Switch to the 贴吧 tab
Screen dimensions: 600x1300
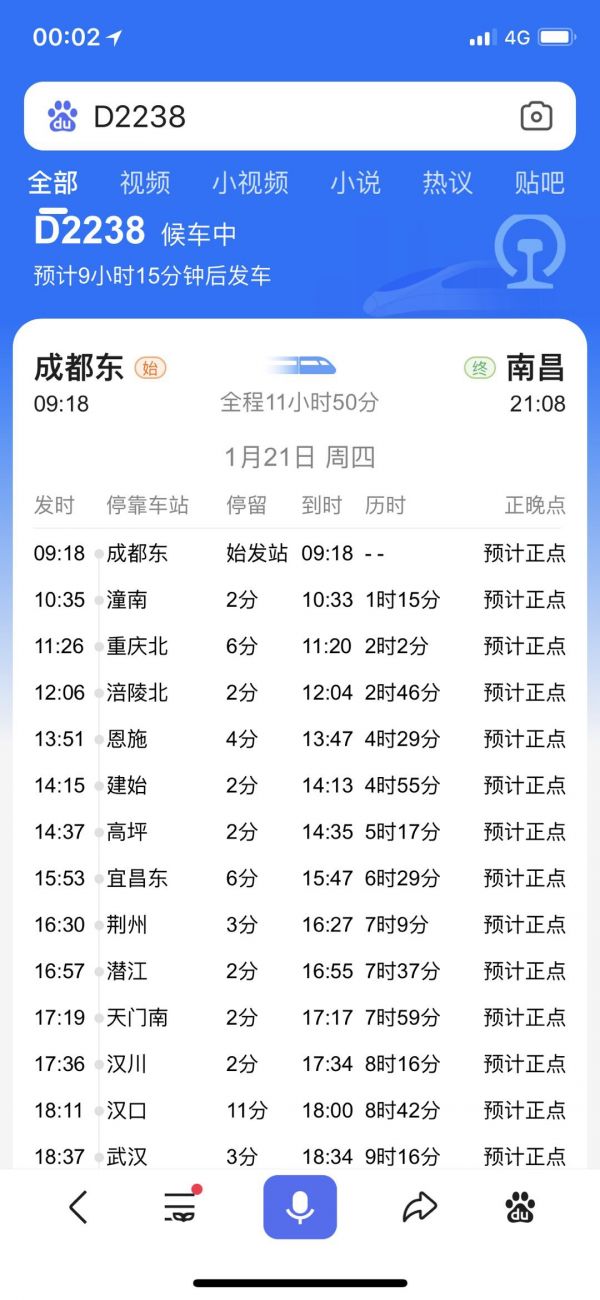click(x=540, y=183)
